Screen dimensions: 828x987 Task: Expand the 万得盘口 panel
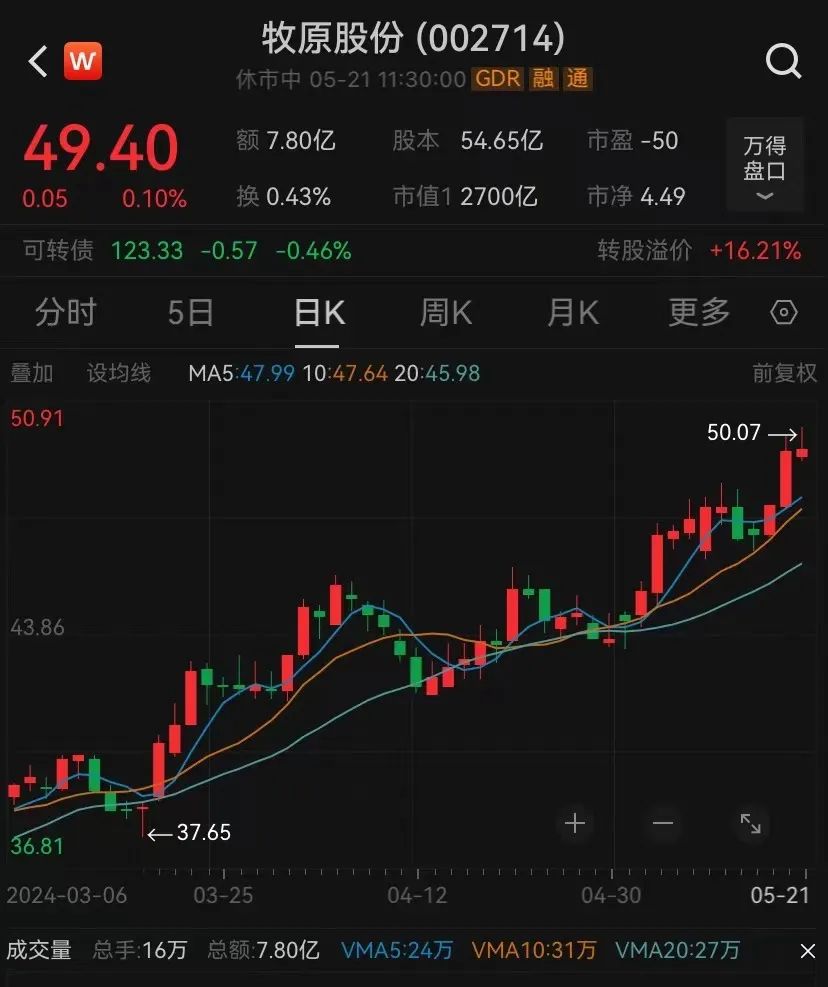[x=765, y=167]
